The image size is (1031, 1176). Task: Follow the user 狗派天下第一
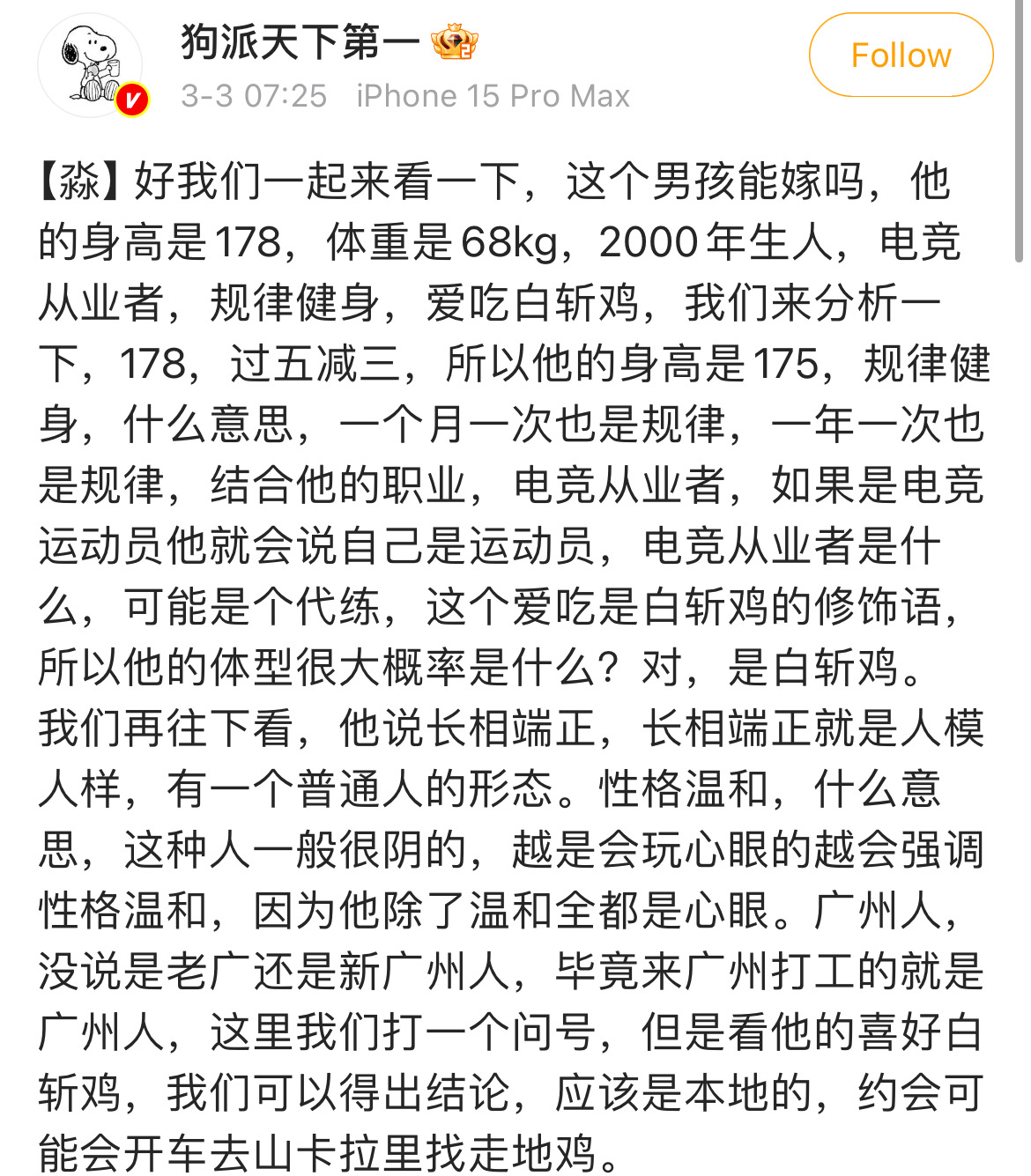click(901, 55)
